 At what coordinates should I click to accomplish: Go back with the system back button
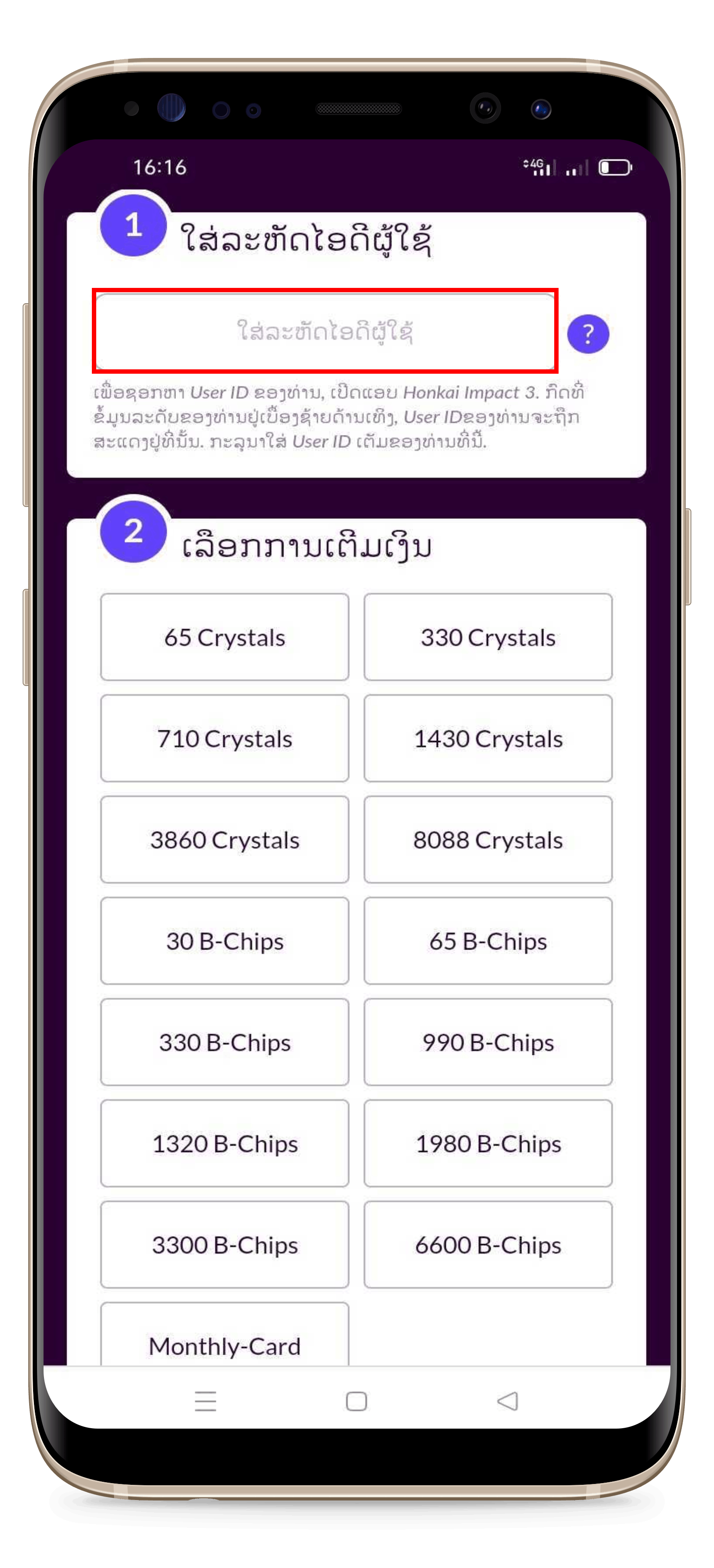[x=508, y=1401]
